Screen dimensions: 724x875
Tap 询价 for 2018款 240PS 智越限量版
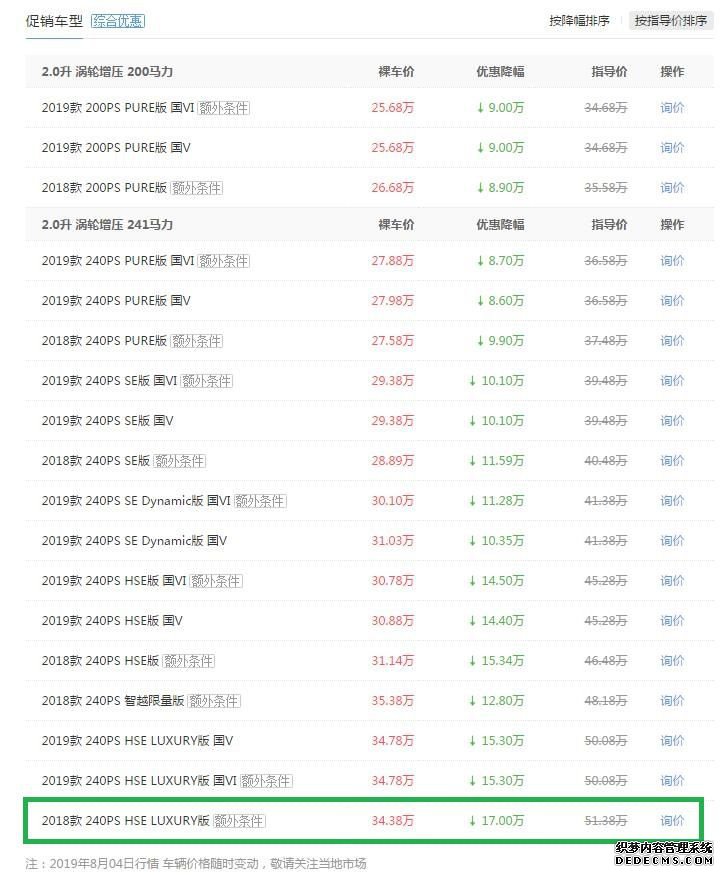(672, 701)
